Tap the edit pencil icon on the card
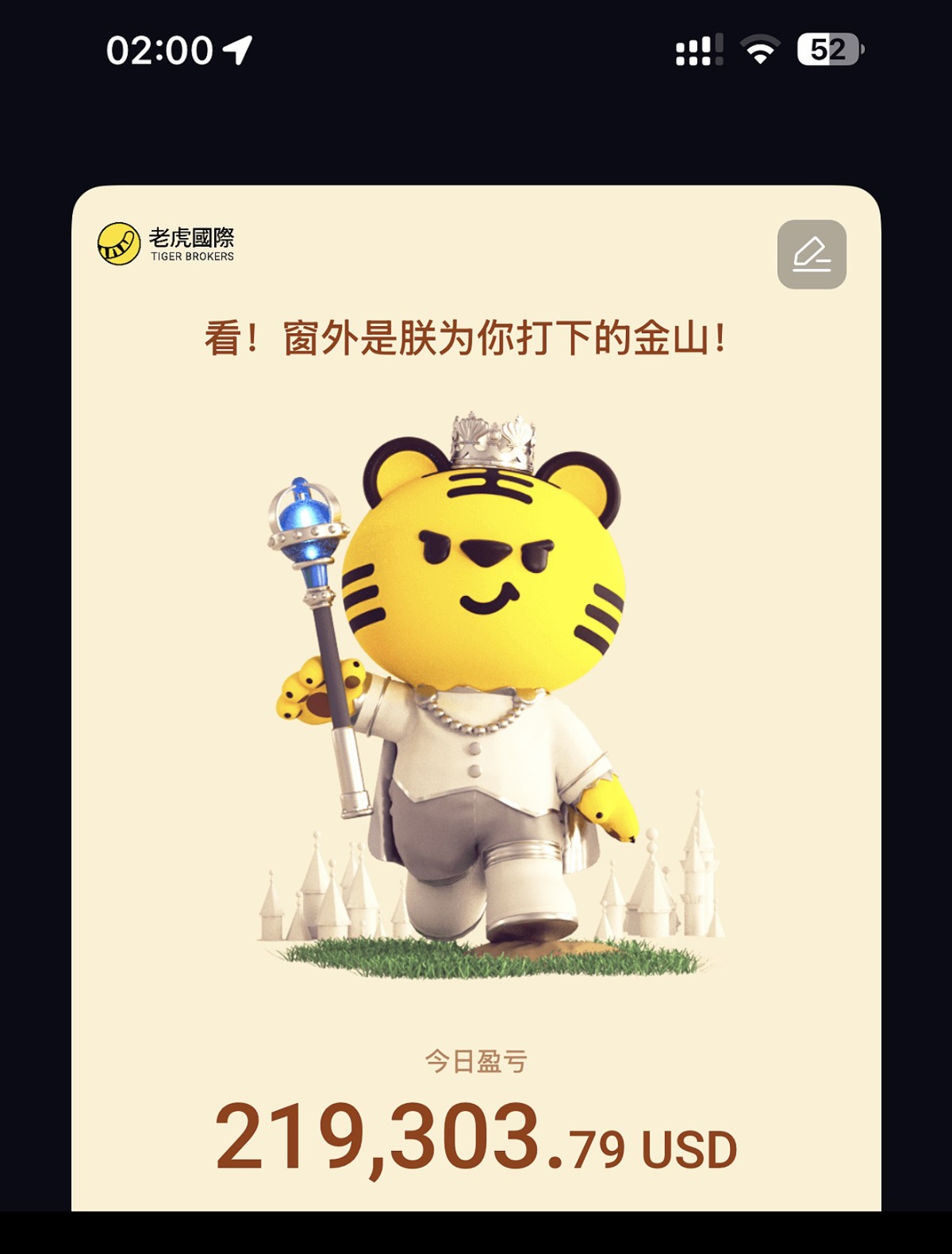Image resolution: width=952 pixels, height=1254 pixels. (x=812, y=255)
